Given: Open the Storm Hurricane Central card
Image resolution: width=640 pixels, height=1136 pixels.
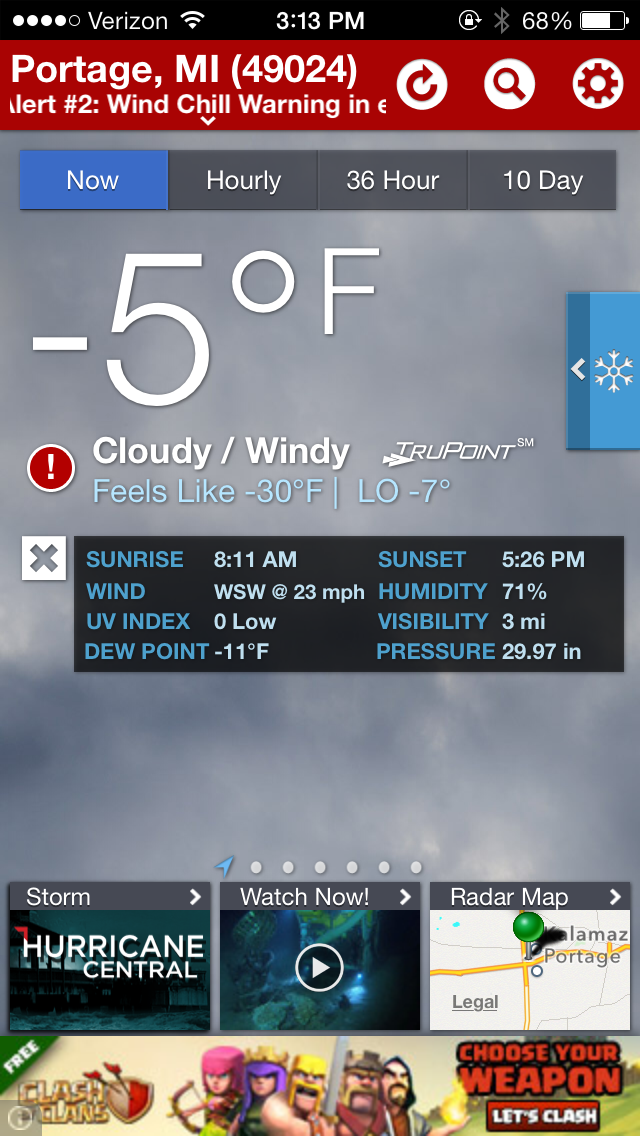Looking at the screenshot, I should (x=110, y=957).
